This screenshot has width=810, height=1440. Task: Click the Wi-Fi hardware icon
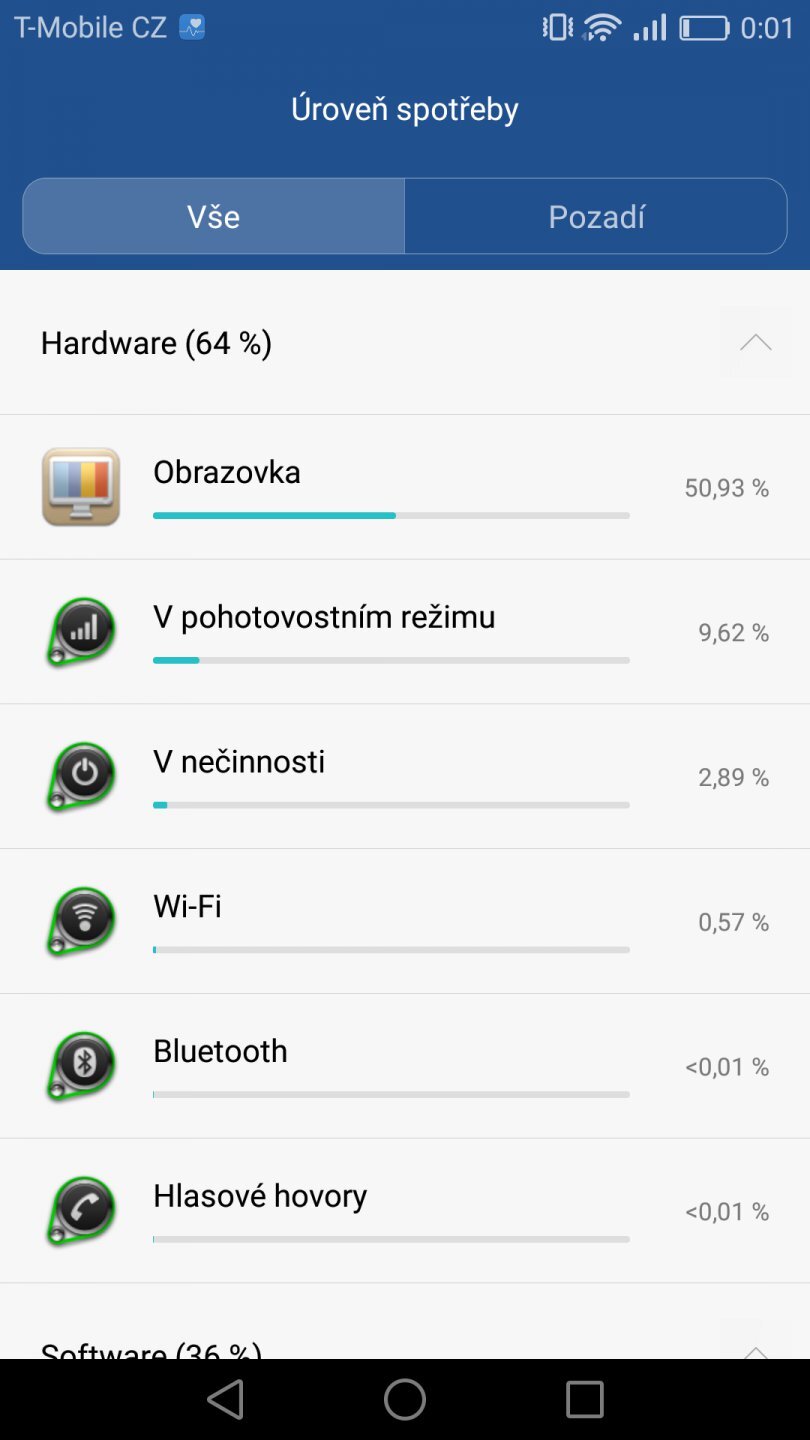pos(80,921)
